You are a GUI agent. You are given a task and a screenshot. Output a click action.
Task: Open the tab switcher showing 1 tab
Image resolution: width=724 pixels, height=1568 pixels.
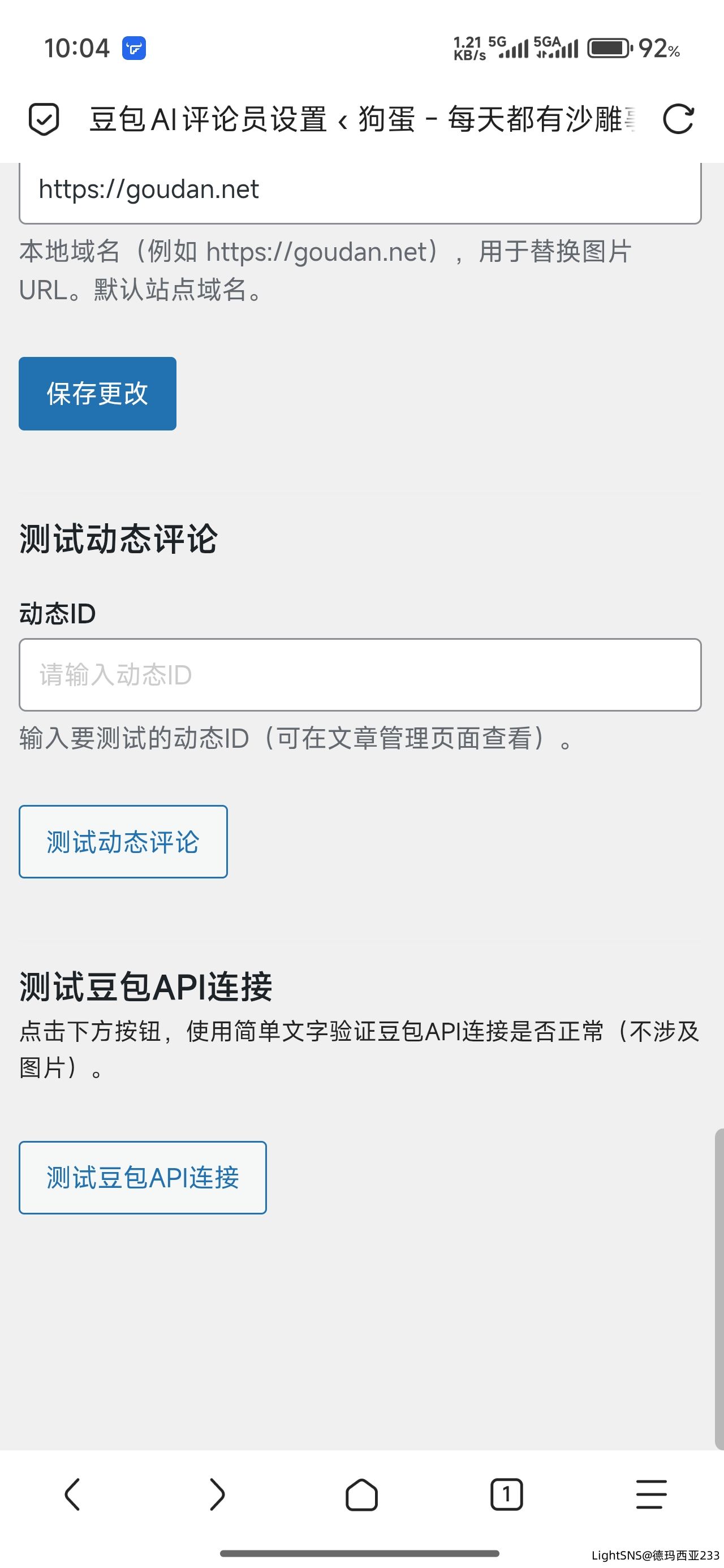pos(506,1494)
